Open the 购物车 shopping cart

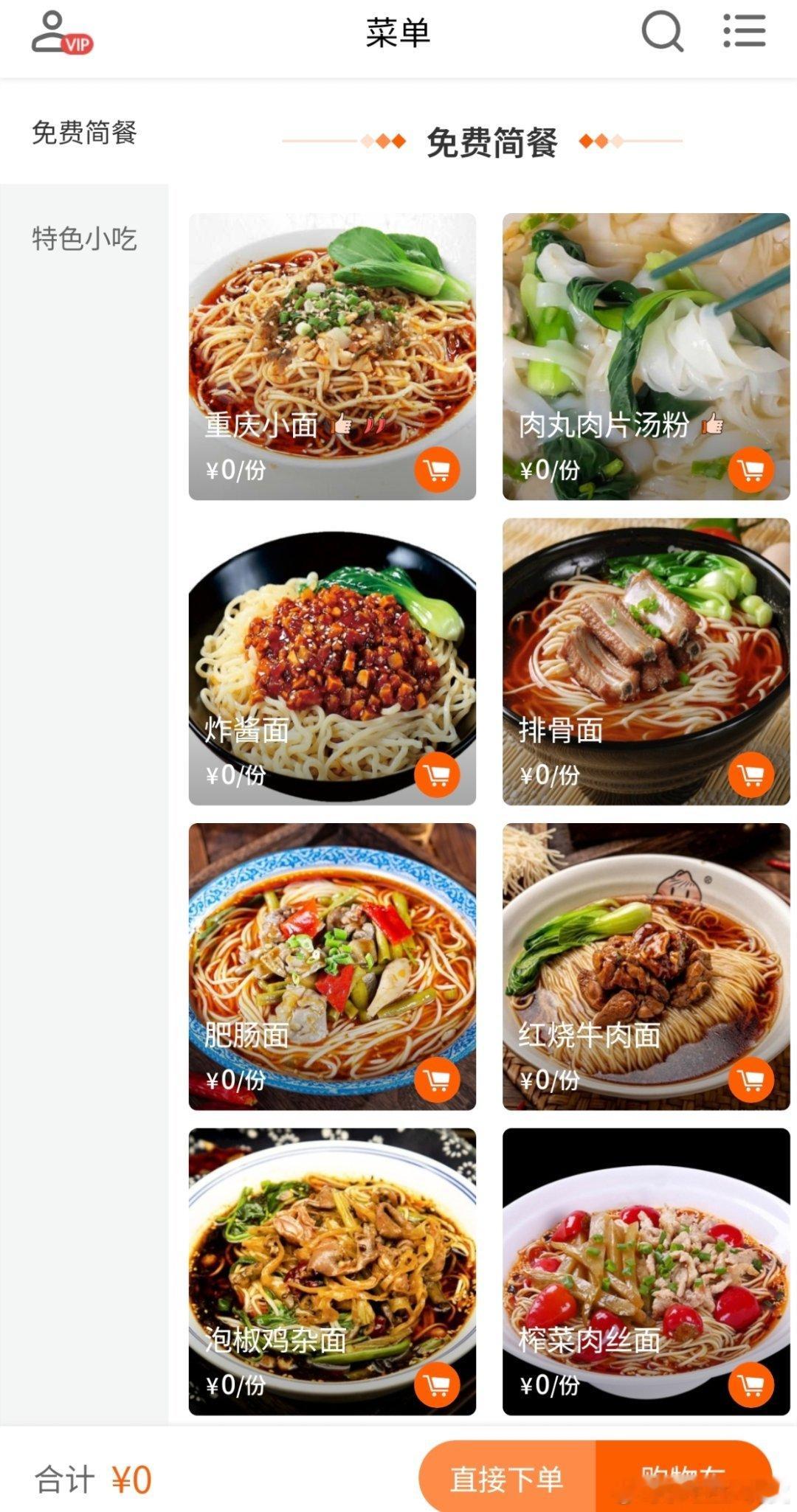point(683,1479)
